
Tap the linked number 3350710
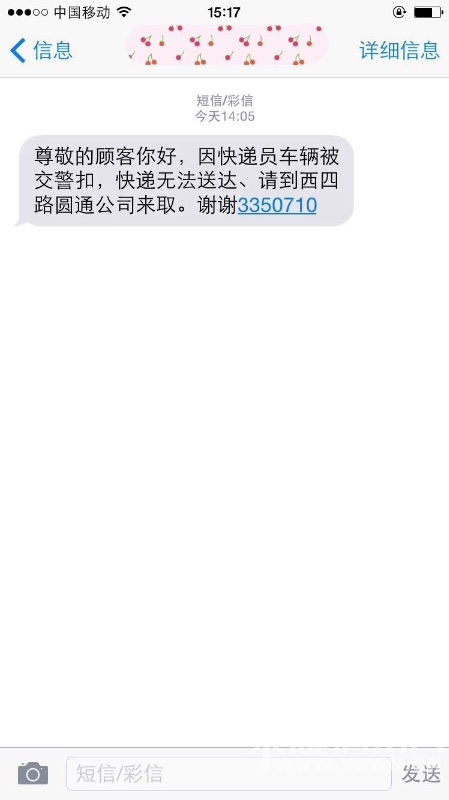click(277, 205)
